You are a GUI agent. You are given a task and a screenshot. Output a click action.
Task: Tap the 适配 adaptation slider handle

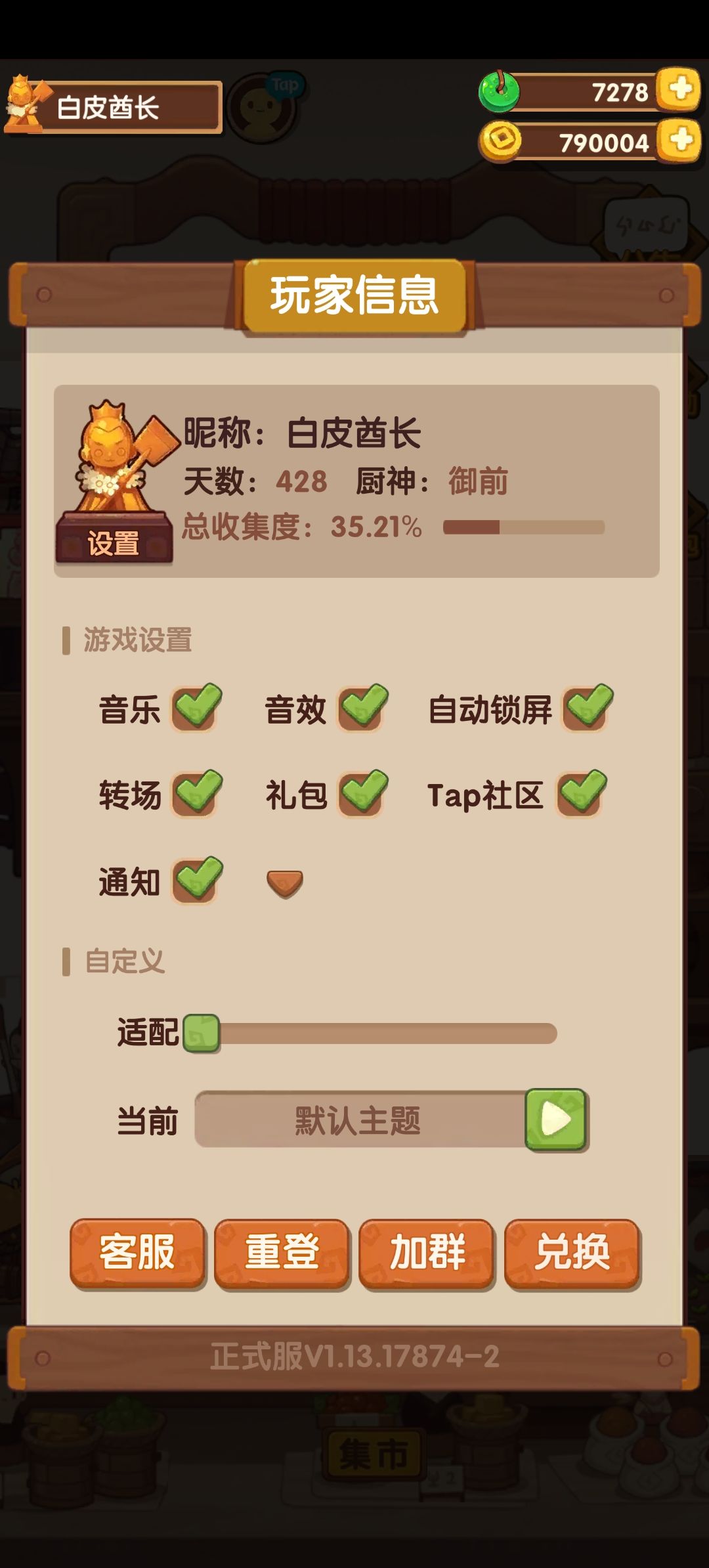[202, 1033]
